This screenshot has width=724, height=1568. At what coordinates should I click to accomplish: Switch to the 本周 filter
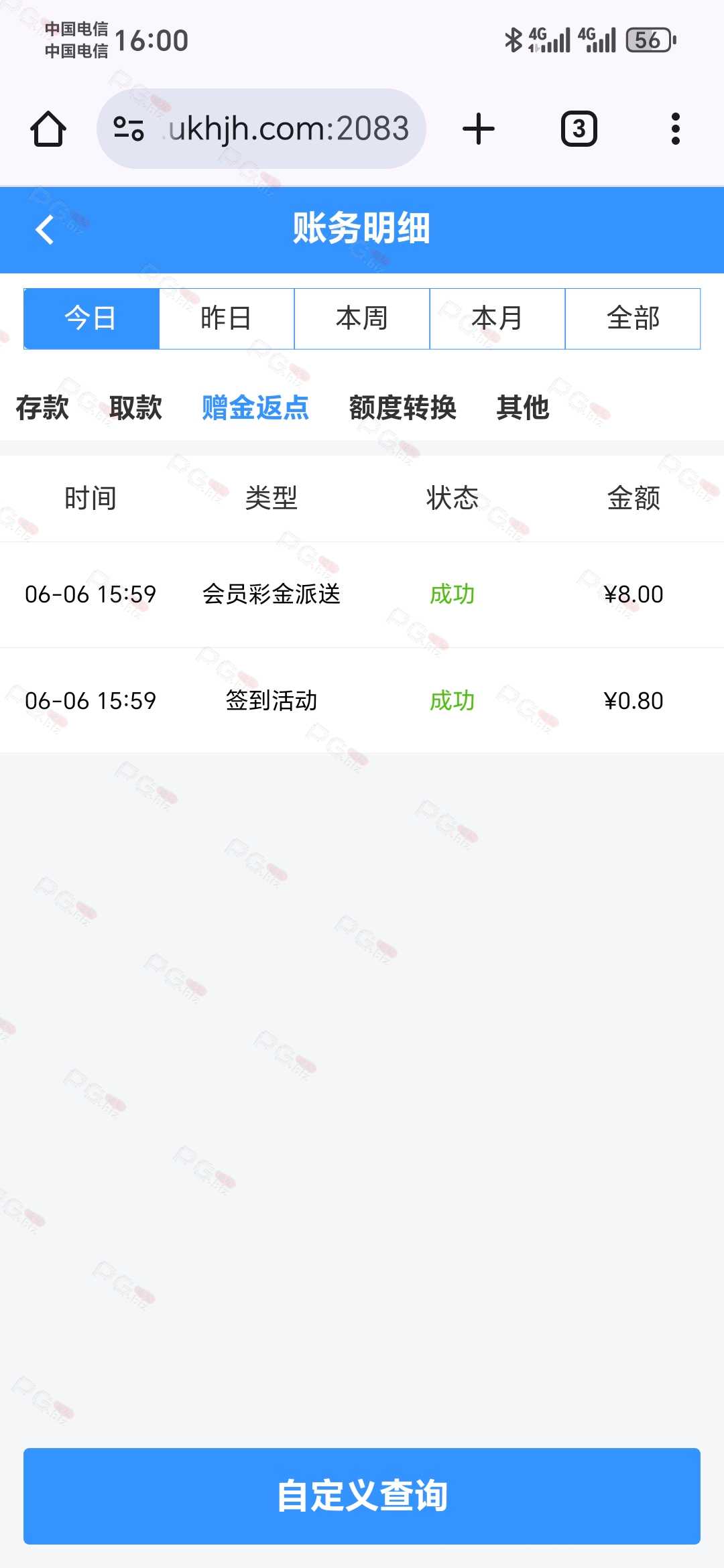(362, 318)
